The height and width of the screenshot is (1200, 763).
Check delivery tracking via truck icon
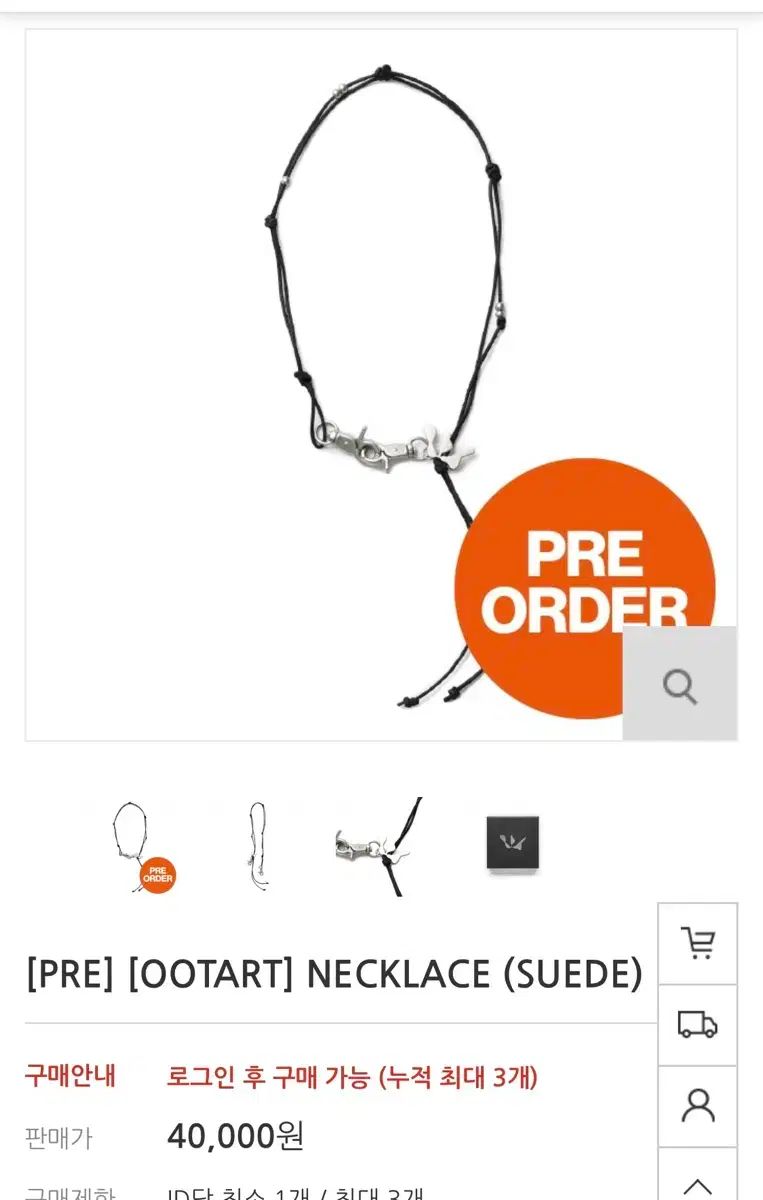tap(697, 1024)
